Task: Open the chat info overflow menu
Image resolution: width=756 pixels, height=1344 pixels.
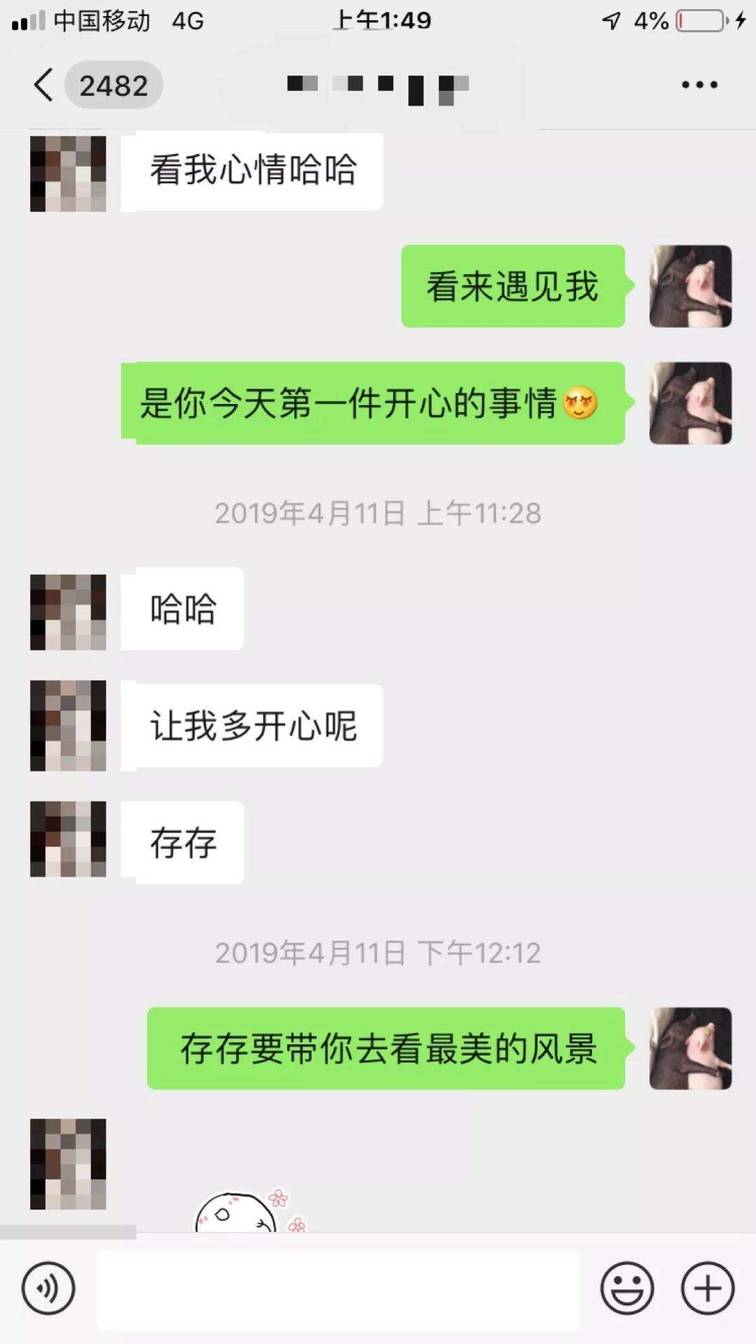Action: pos(699,86)
